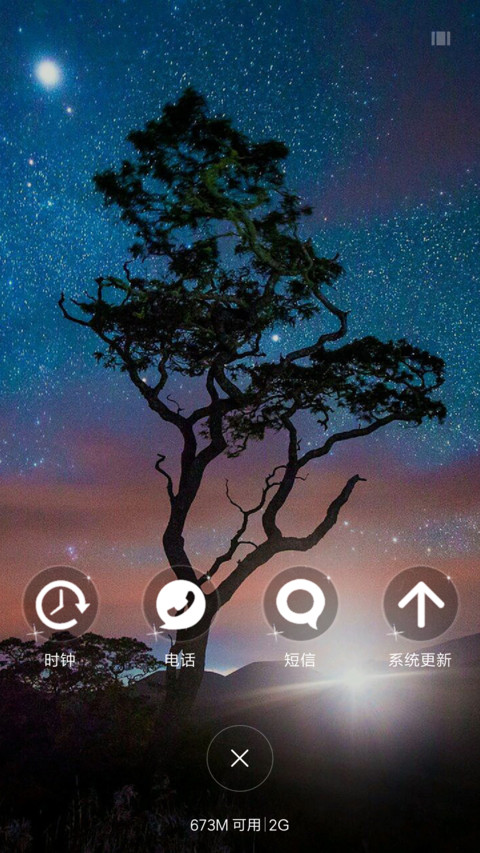Clear all recent apps with X button
Image resolution: width=480 pixels, height=853 pixels.
coord(239,758)
